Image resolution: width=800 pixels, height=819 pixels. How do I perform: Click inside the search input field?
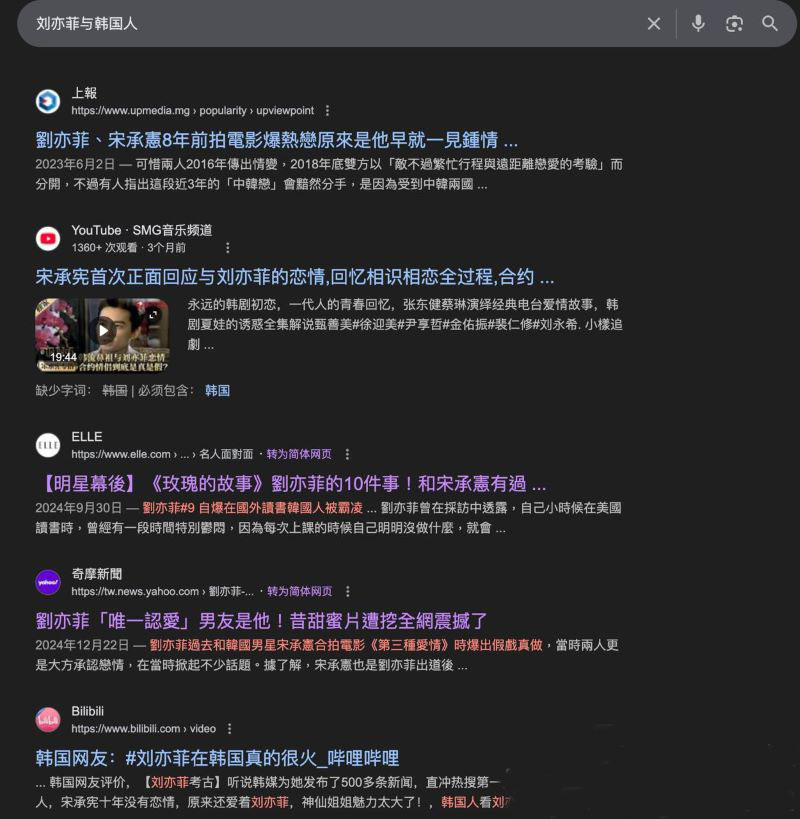300,23
